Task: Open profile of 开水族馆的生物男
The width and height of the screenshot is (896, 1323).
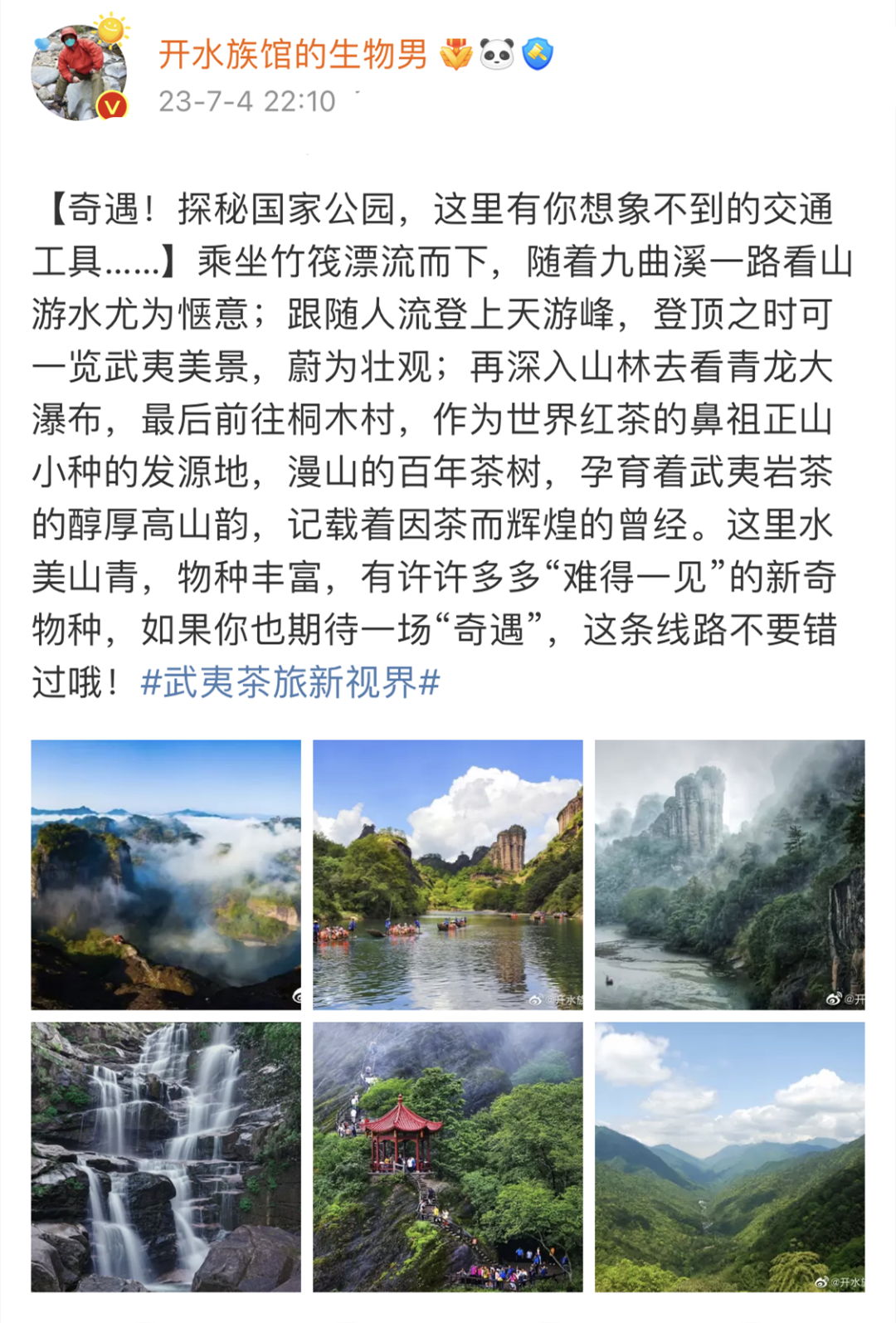Action: click(x=292, y=55)
